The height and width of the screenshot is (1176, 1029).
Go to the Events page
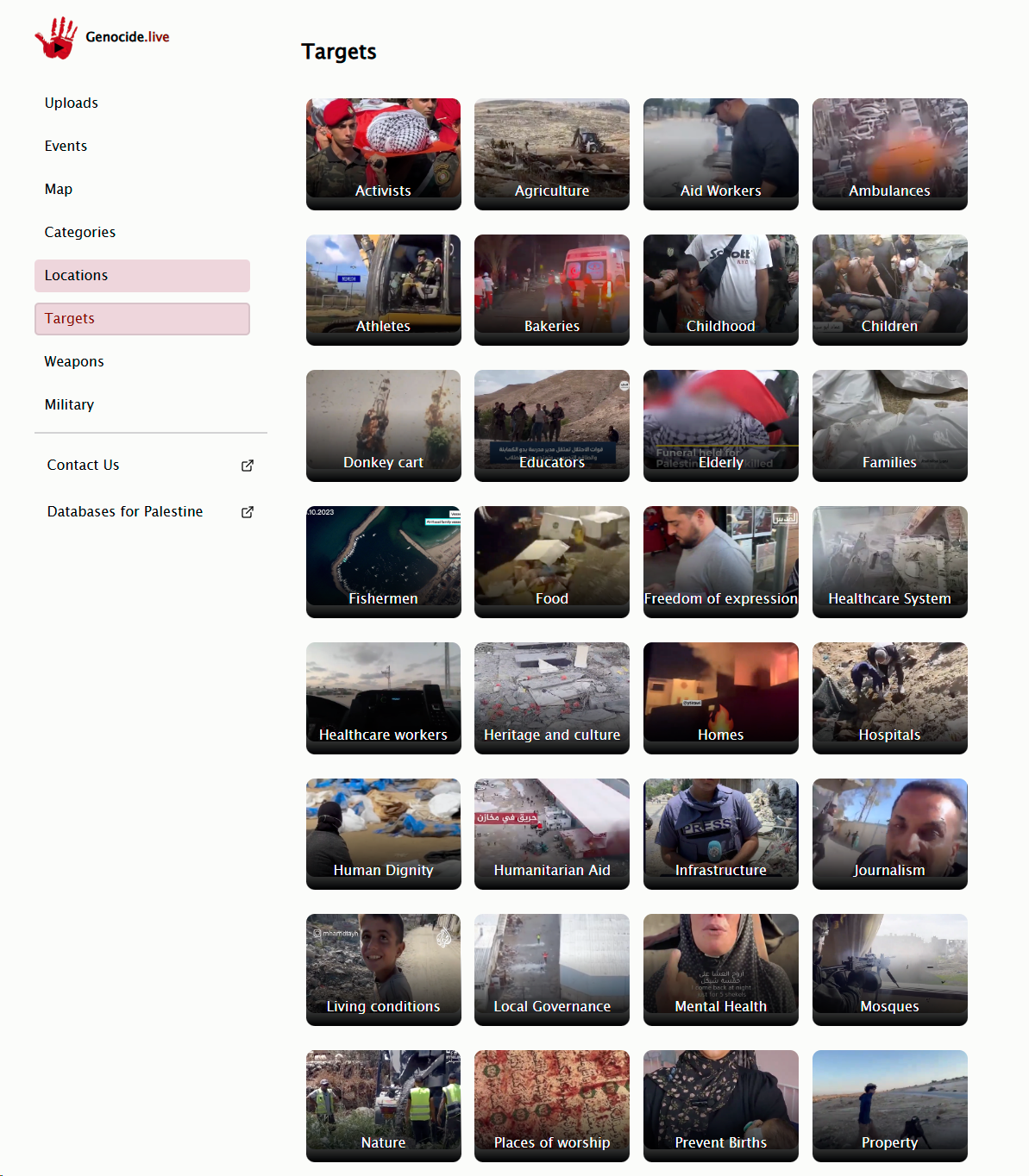(66, 146)
